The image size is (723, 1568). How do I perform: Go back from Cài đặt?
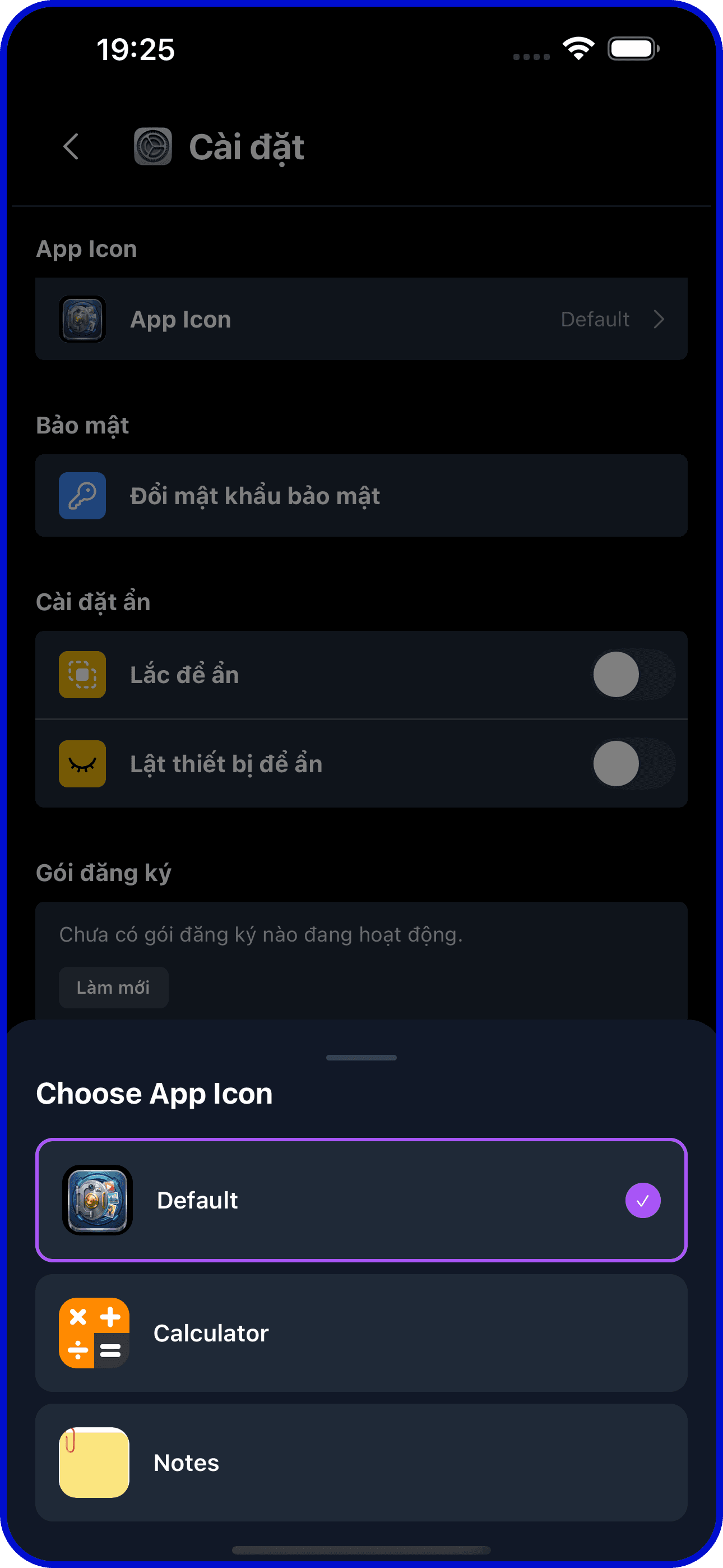71,147
